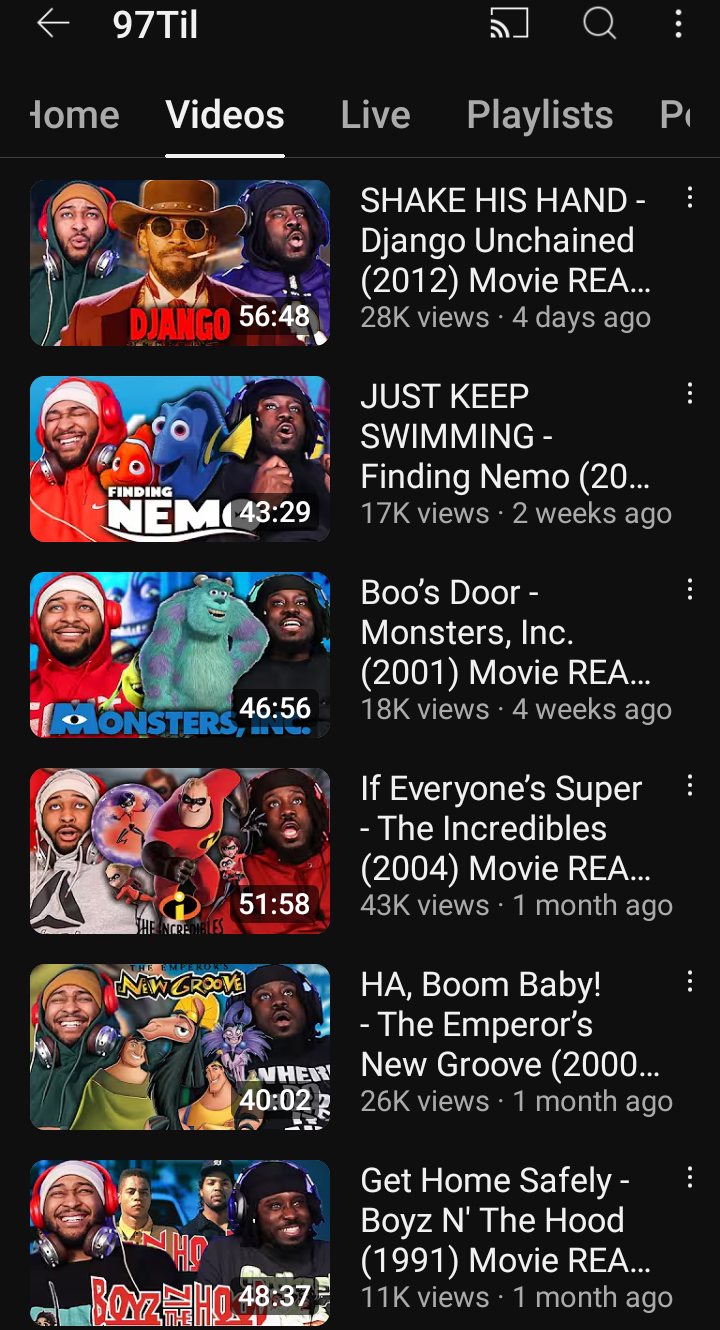Play the Finding Nemo reaction video
Image resolution: width=720 pixels, height=1330 pixels.
coord(180,459)
